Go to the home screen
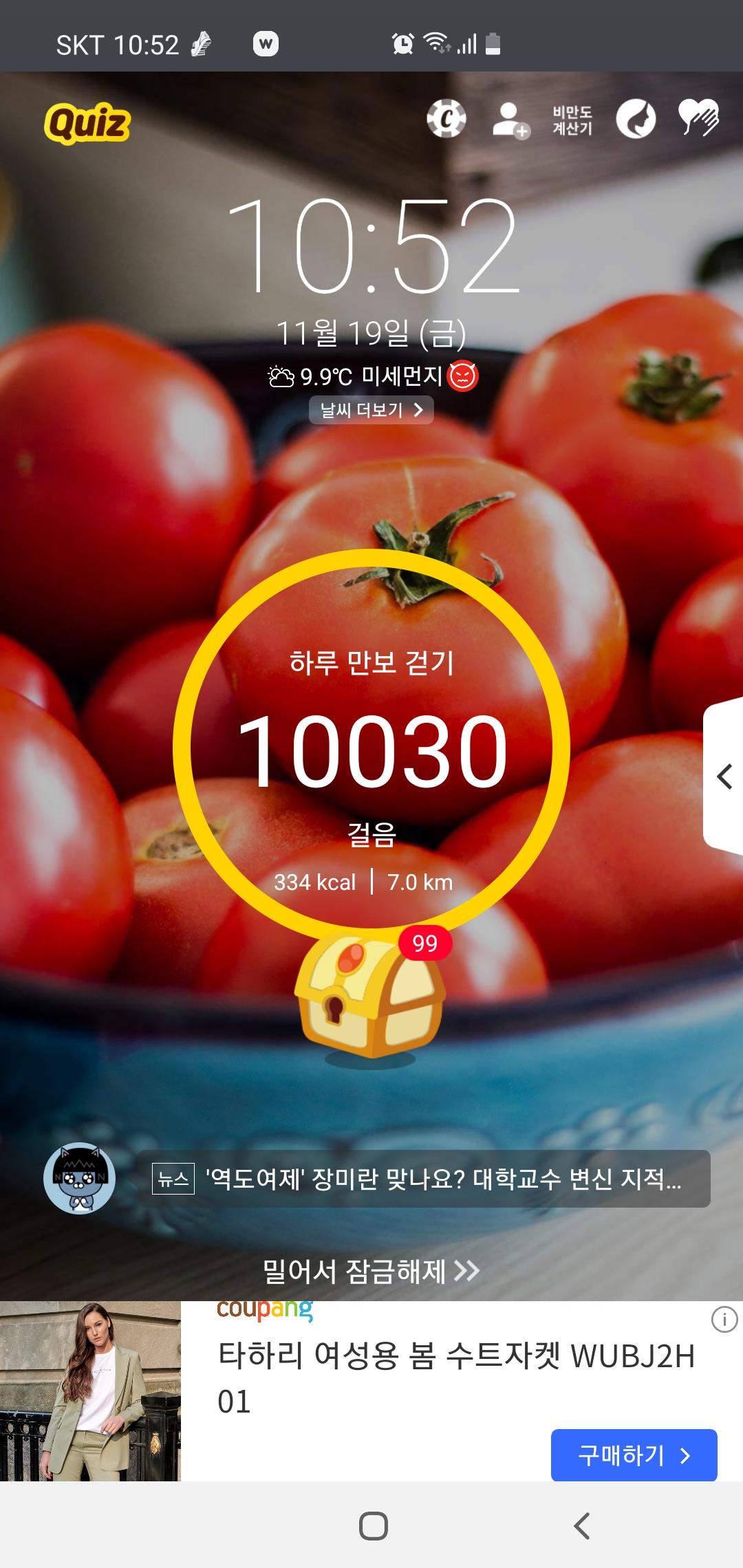The height and width of the screenshot is (1568, 743). [373, 1525]
